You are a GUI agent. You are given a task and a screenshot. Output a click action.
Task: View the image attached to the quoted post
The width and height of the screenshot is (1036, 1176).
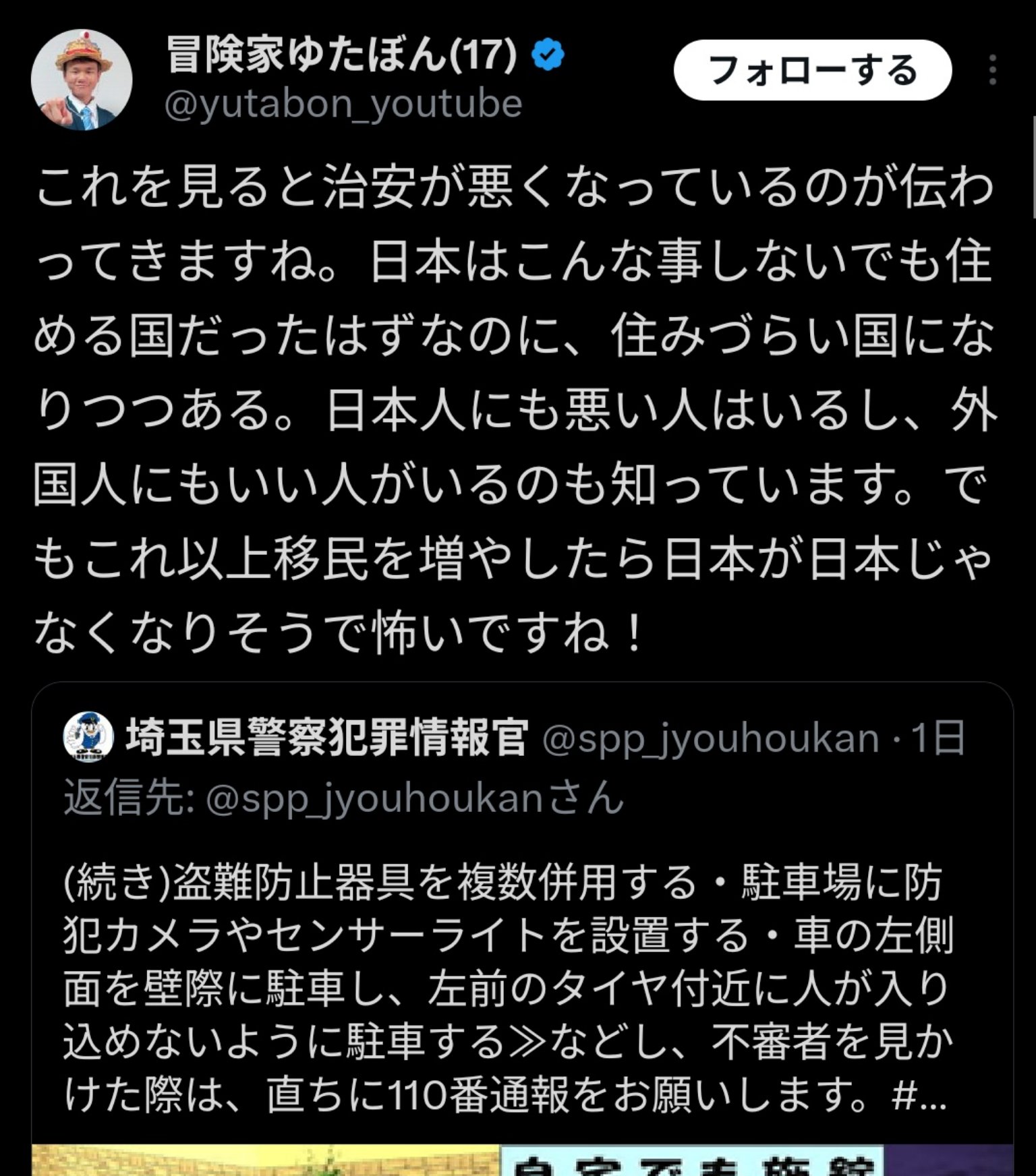(x=522, y=1160)
